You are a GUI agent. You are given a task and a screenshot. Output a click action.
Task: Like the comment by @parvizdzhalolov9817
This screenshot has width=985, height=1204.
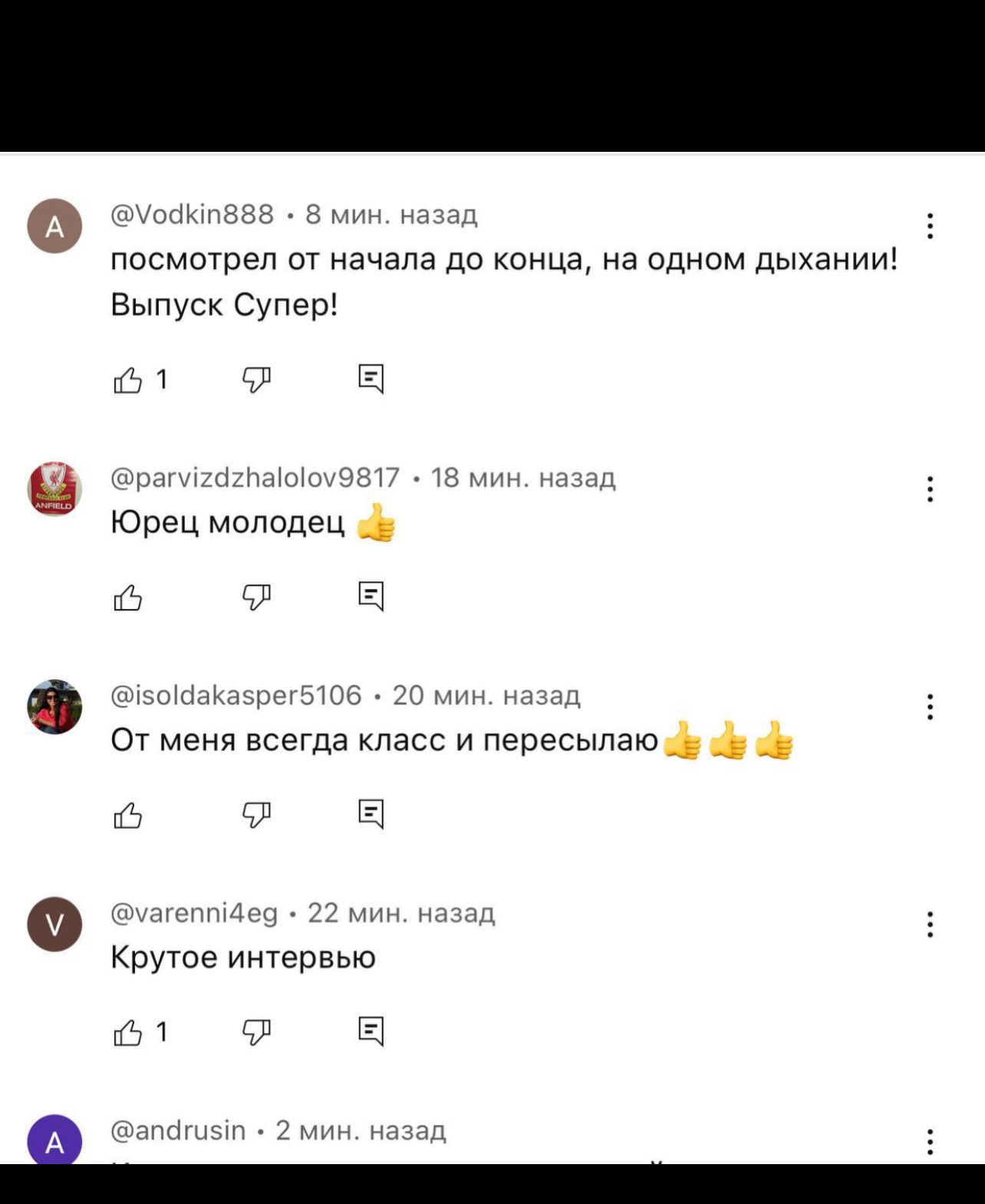(x=128, y=597)
